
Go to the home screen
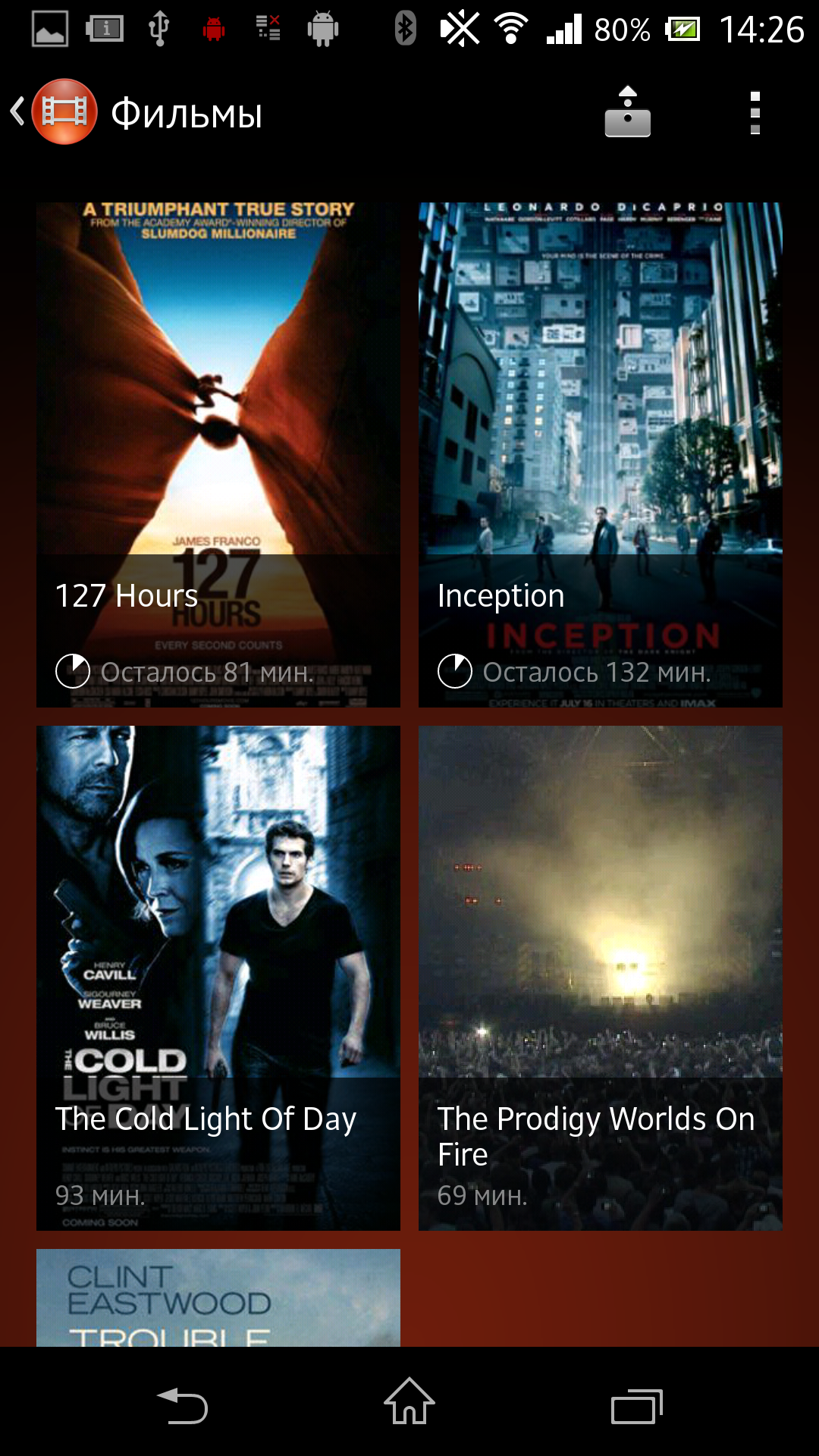pos(409,1401)
